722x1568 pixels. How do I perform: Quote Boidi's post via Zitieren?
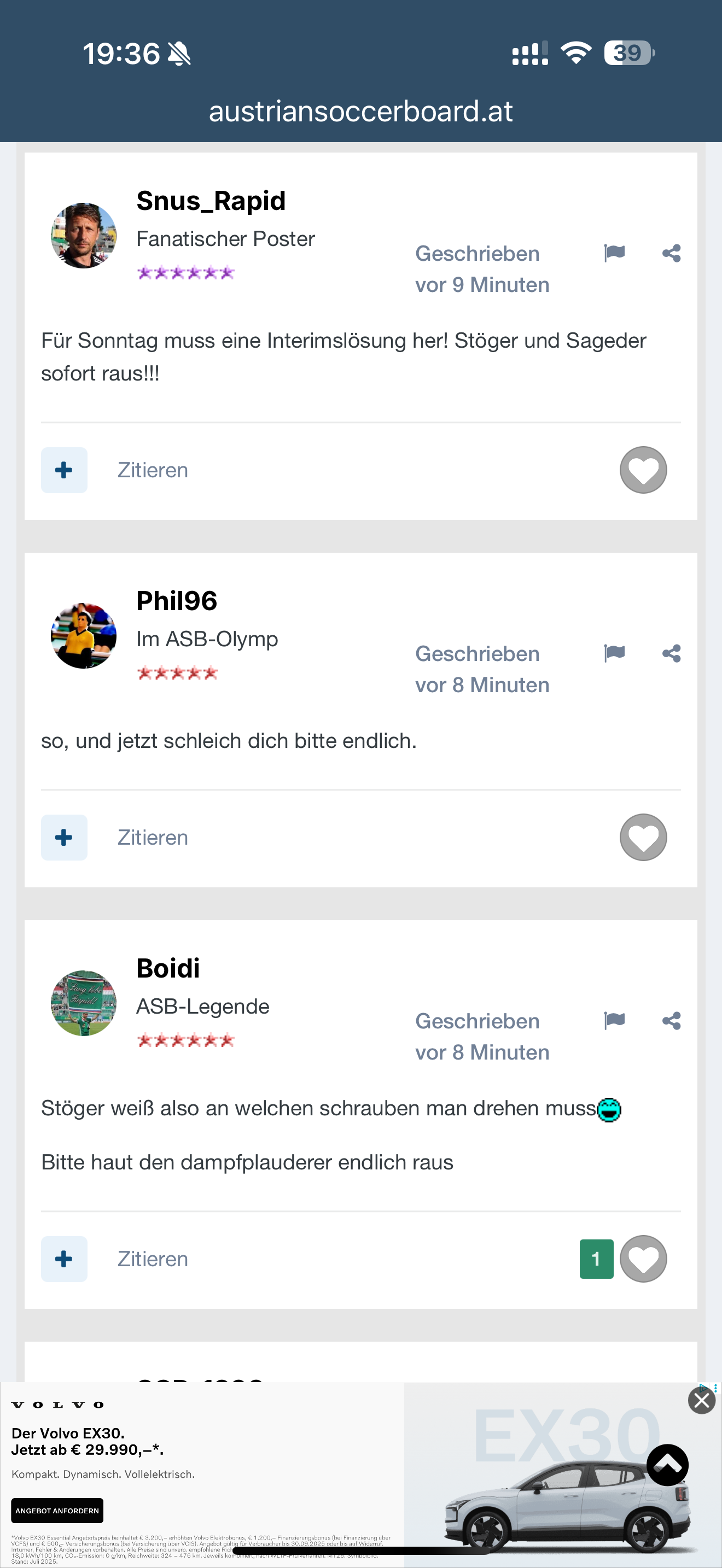coord(152,1259)
